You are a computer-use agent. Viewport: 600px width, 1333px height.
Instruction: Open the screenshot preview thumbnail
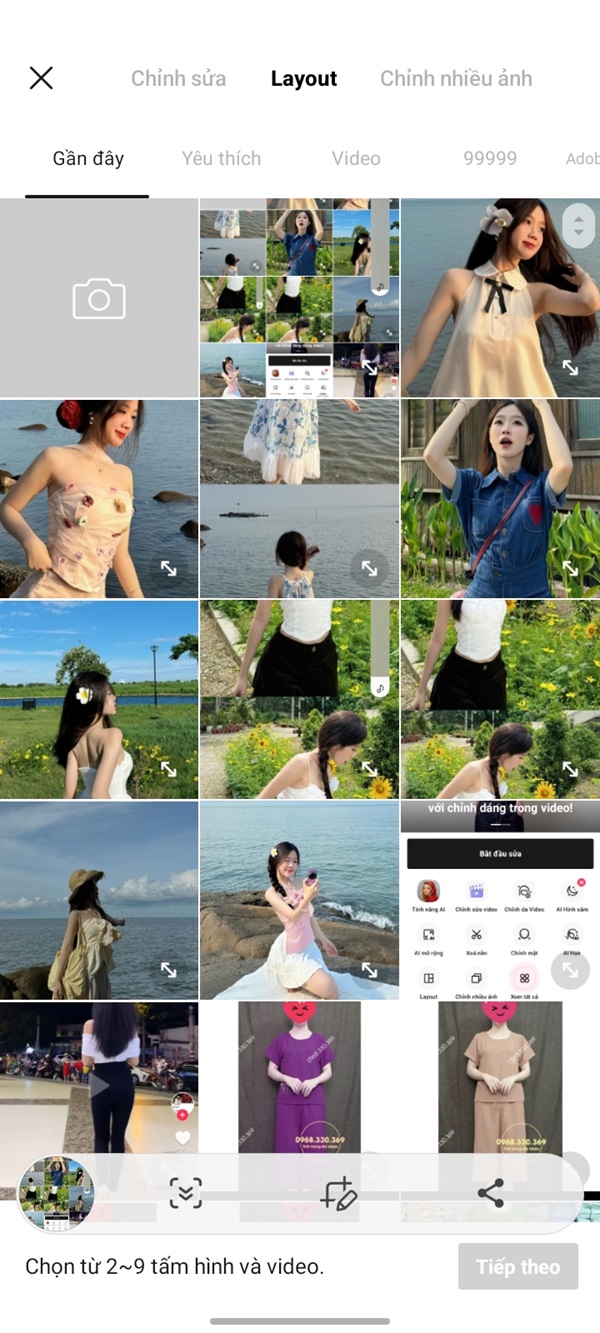coord(57,1192)
